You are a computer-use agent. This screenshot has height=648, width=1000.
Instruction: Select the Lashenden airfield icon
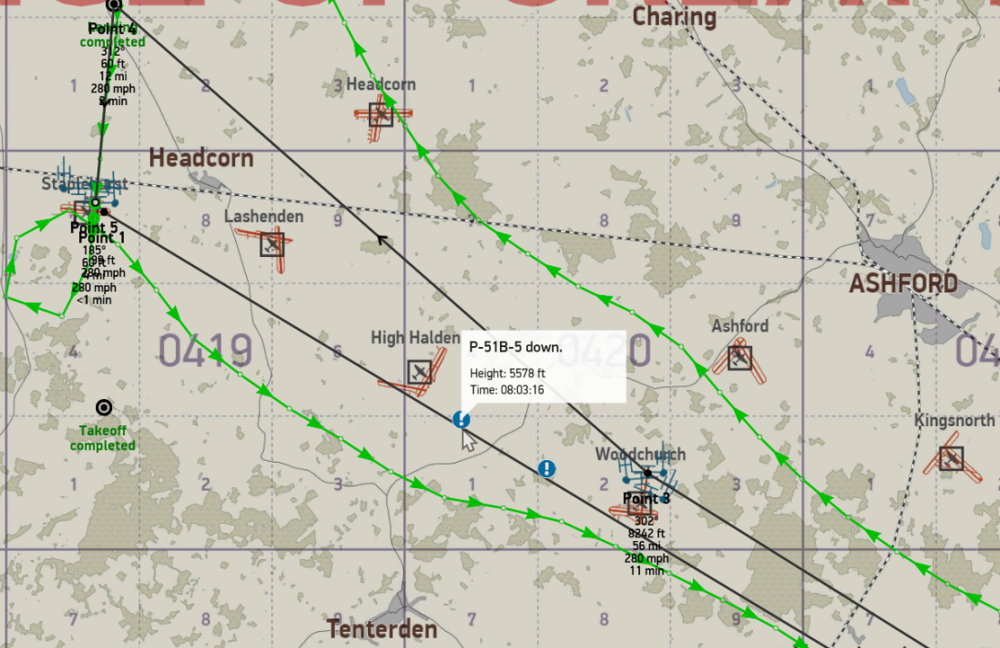pos(272,244)
